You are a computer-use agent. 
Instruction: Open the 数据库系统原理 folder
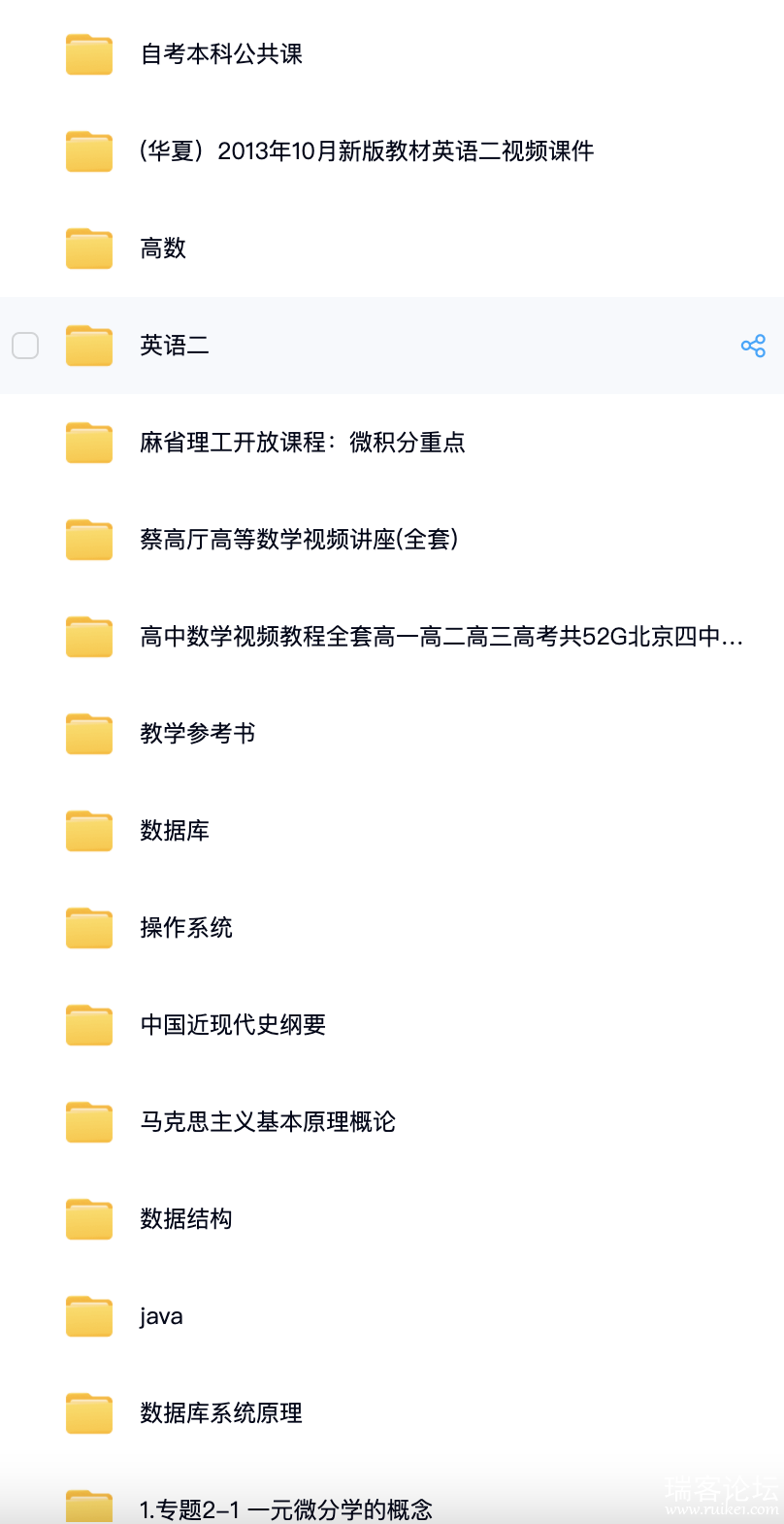221,1413
